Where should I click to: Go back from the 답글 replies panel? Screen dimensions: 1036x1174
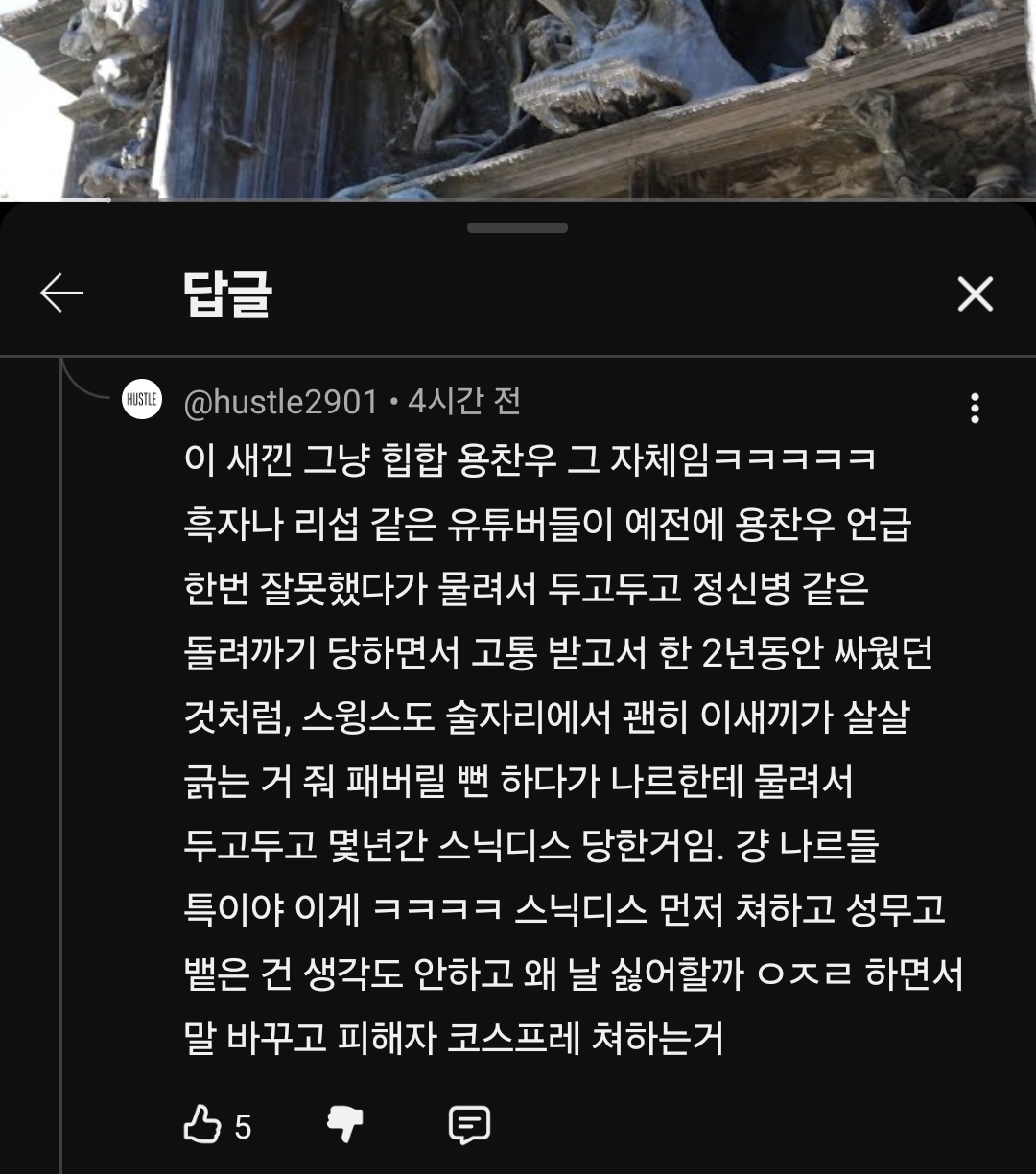coord(62,293)
